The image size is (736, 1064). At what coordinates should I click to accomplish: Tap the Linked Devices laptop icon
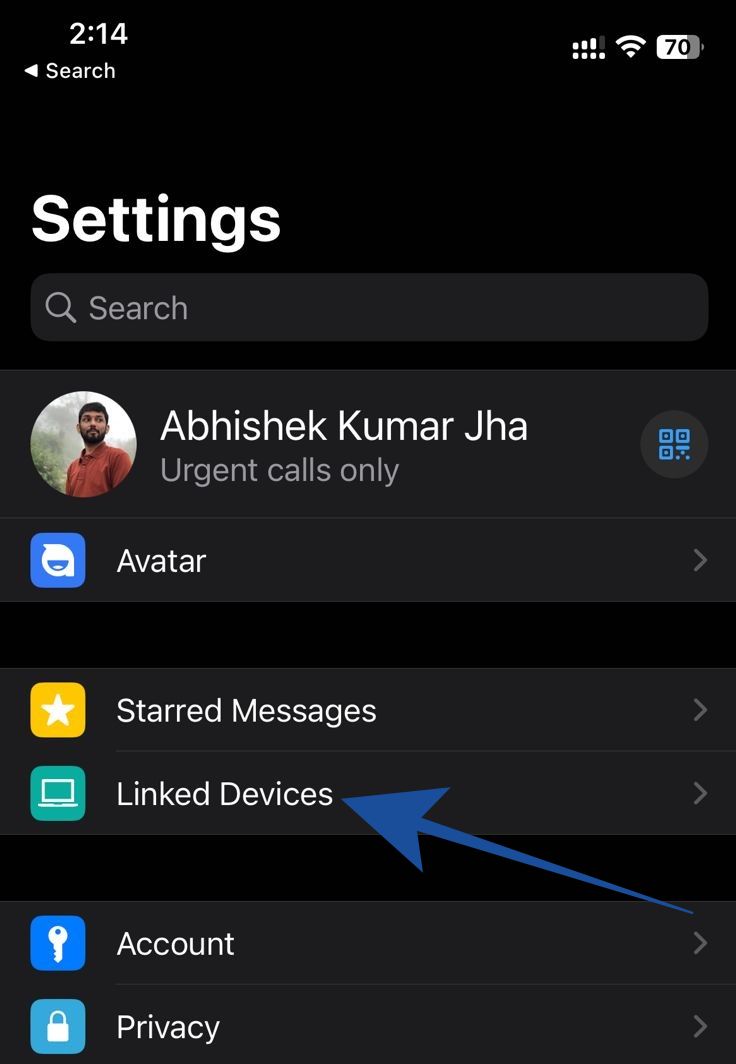[57, 793]
